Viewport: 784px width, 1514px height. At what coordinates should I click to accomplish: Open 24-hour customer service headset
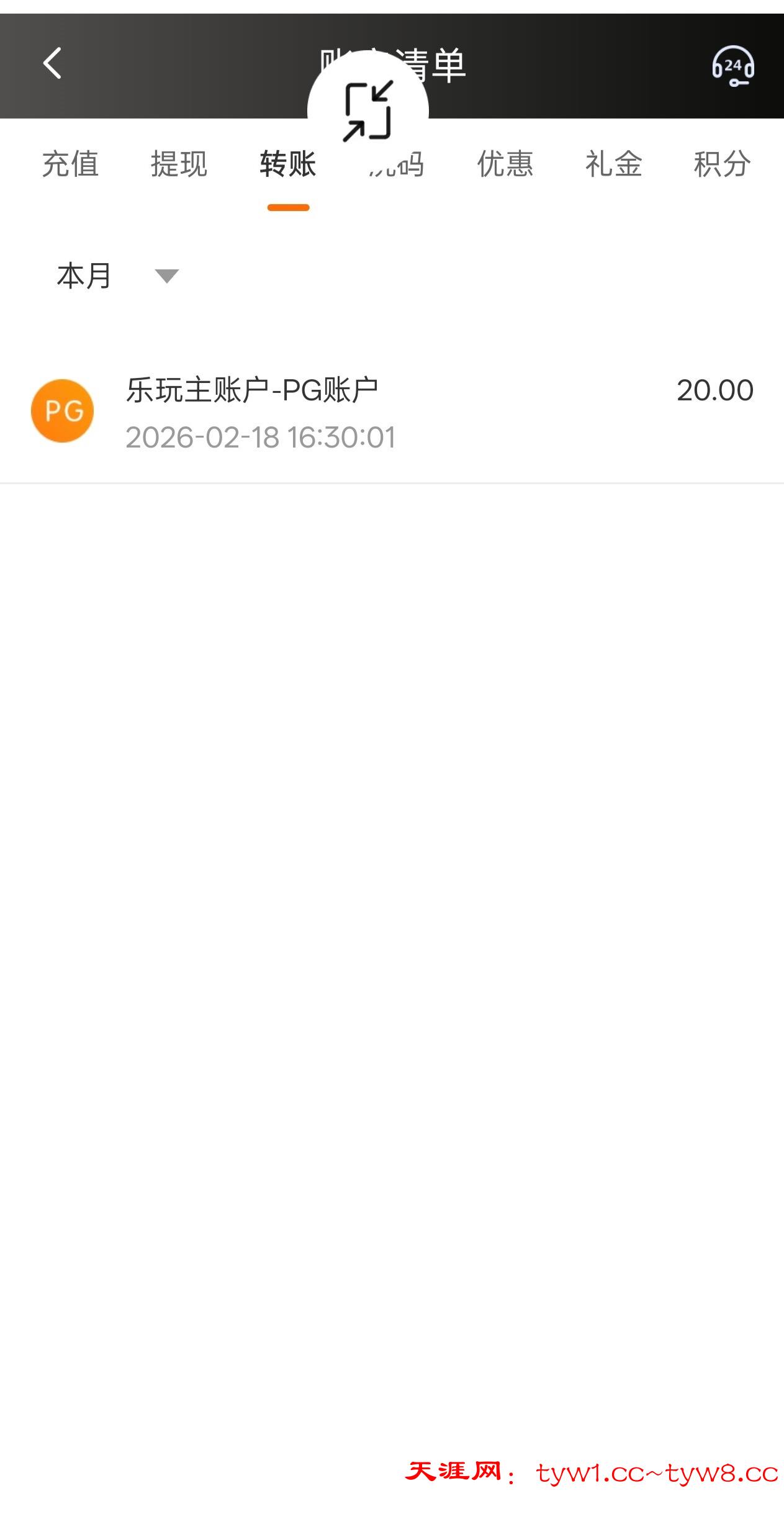click(x=732, y=66)
